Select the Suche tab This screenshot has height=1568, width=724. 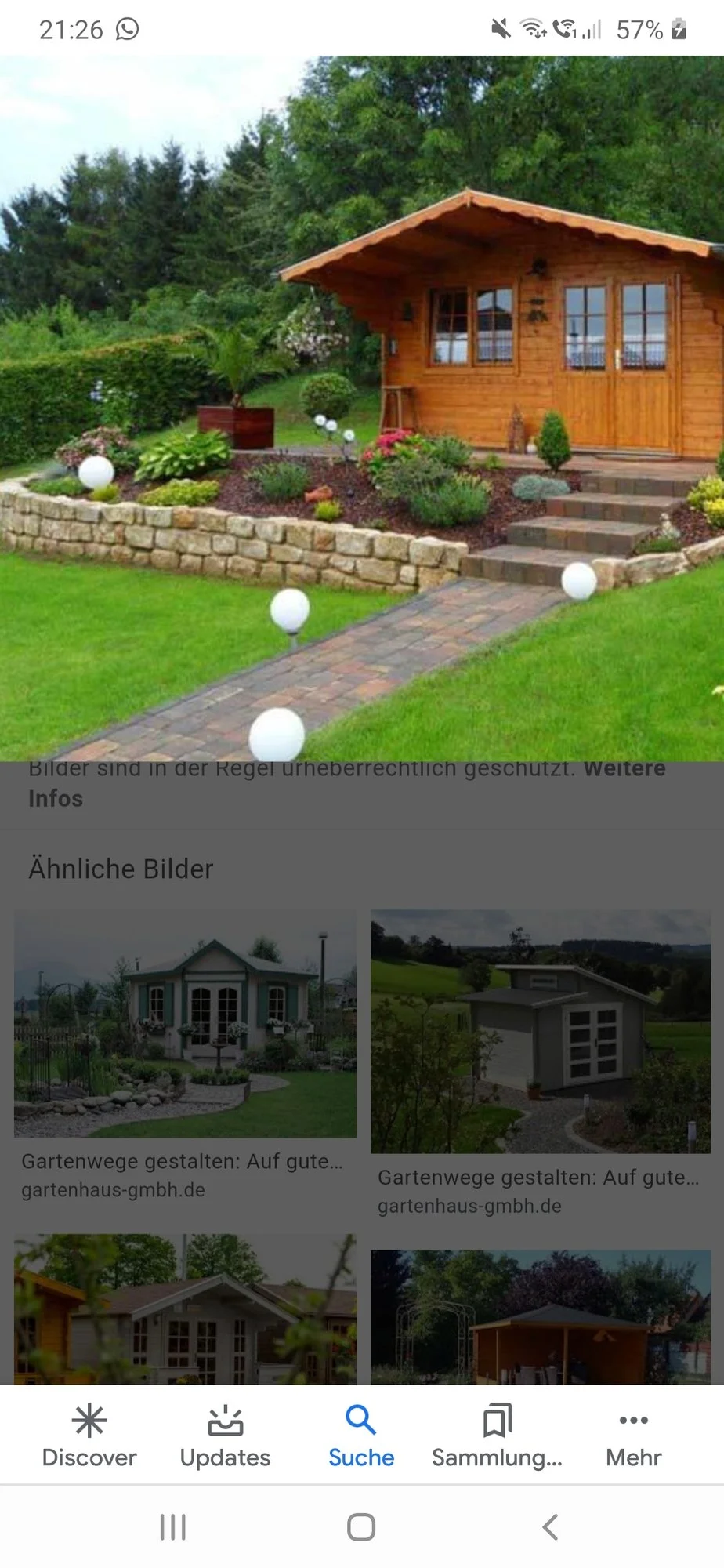click(360, 1436)
